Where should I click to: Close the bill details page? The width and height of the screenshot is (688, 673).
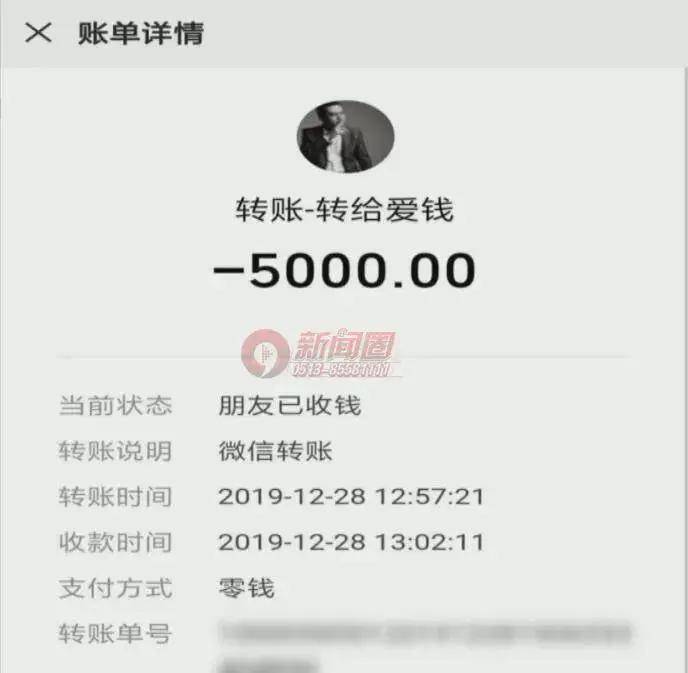38,32
